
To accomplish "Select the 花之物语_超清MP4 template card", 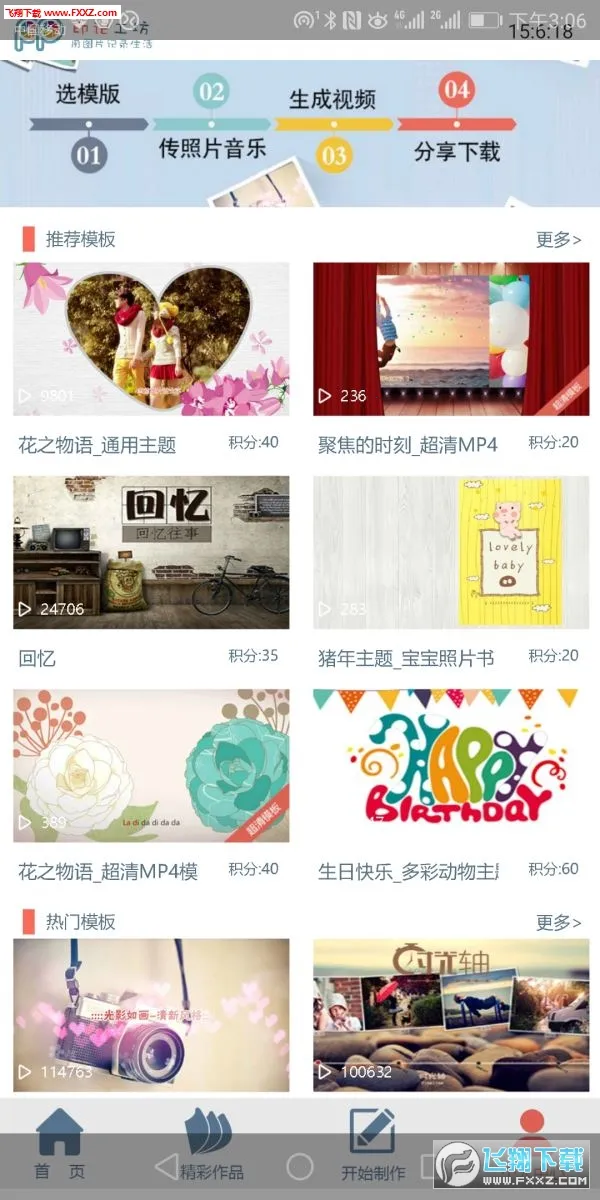I will 151,765.
